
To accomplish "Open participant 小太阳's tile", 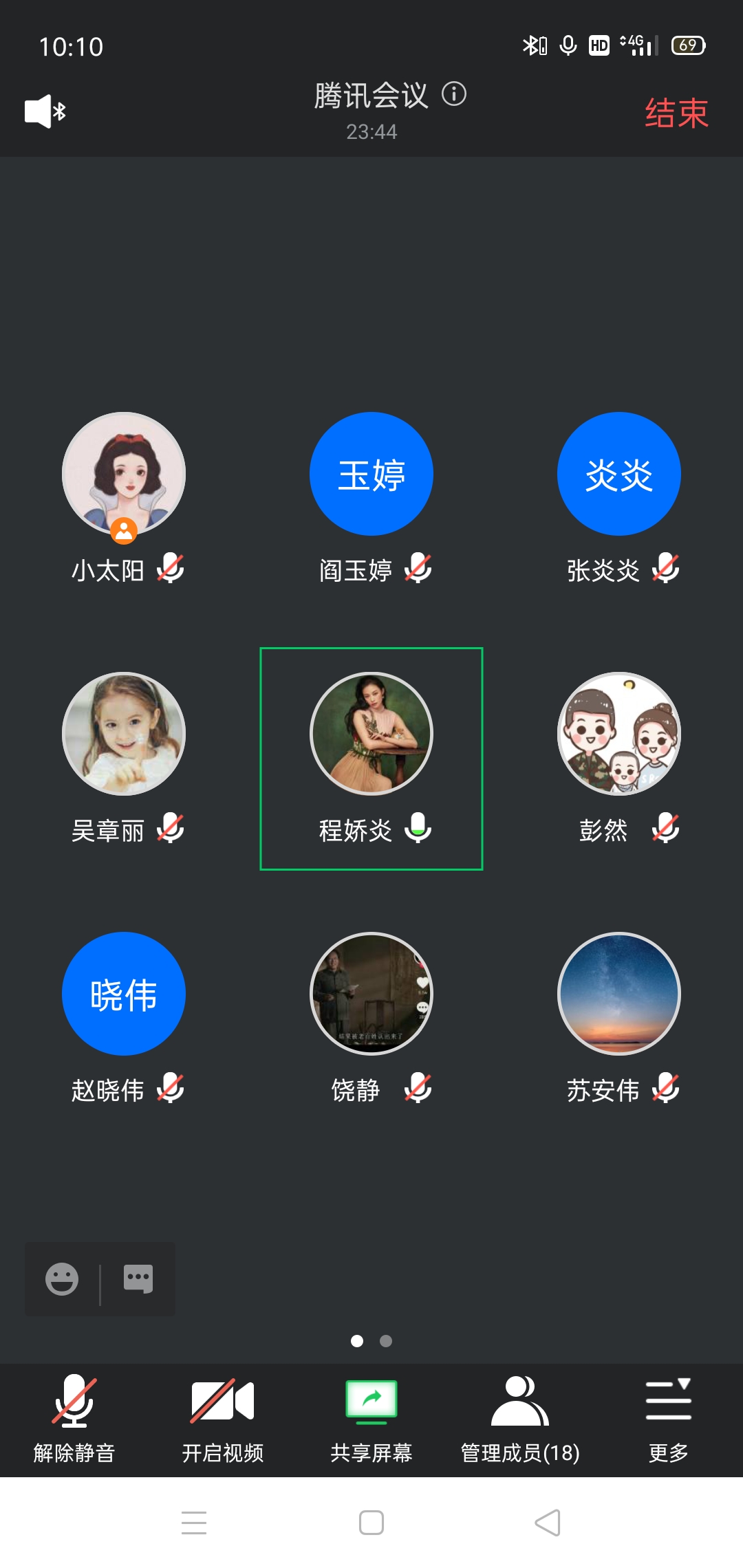I will pos(124,475).
